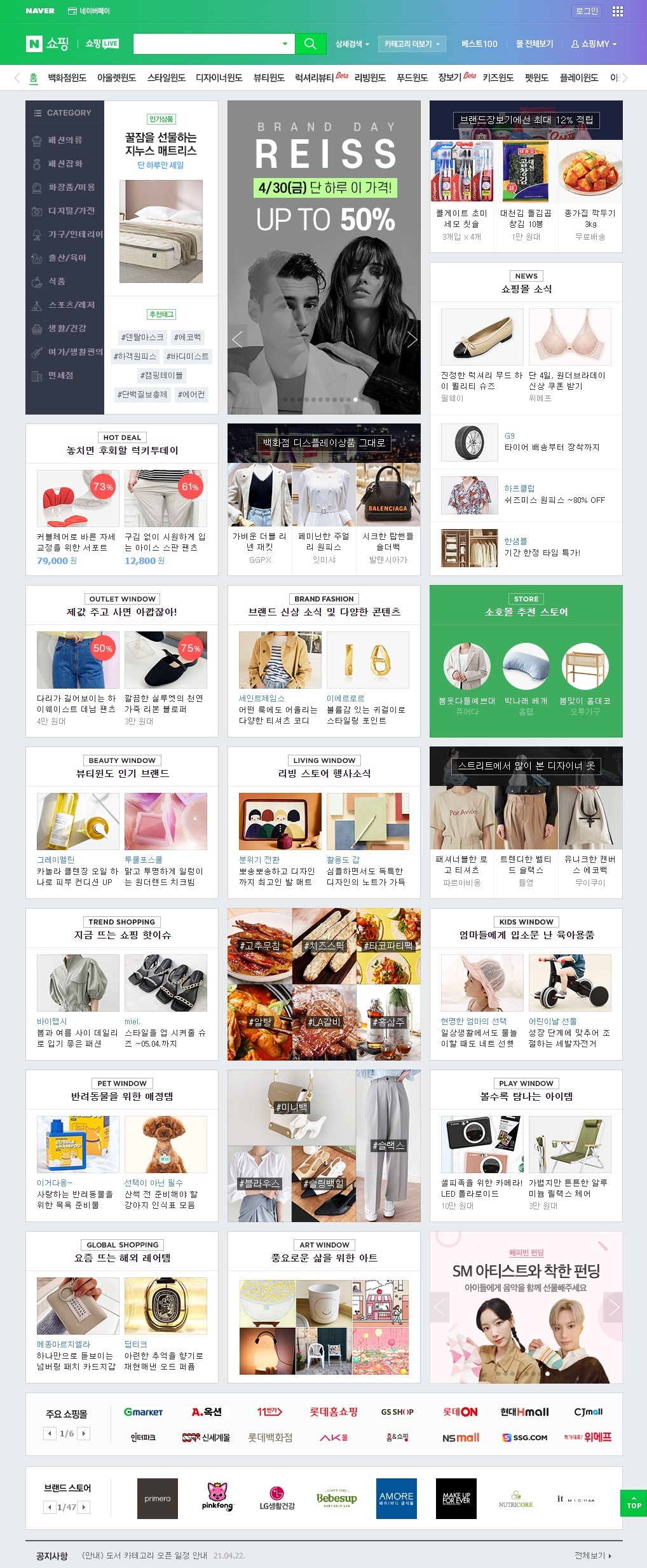647x1568 pixels.
Task: Tap the green search magnifier button
Action: tap(310, 44)
